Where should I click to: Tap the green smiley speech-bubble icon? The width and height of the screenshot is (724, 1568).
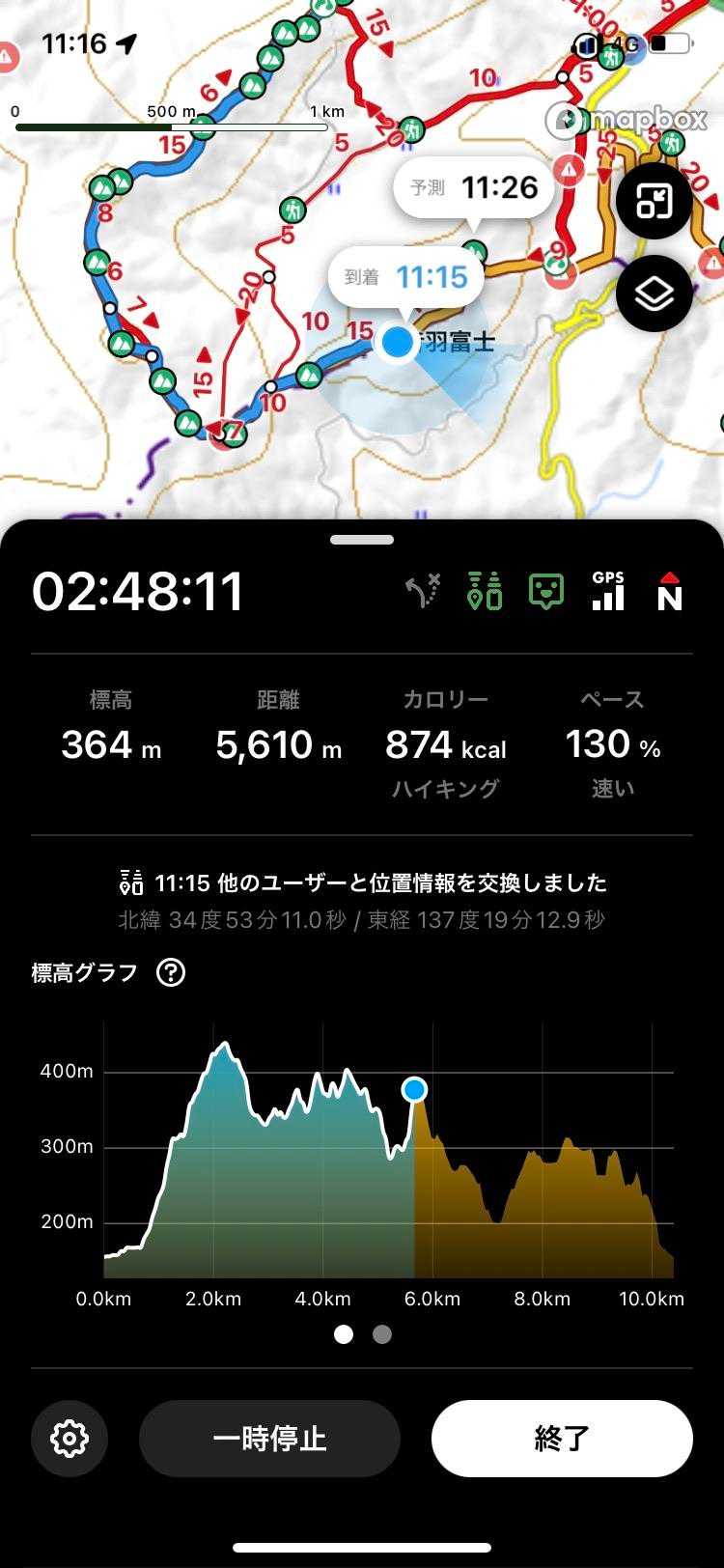[546, 592]
